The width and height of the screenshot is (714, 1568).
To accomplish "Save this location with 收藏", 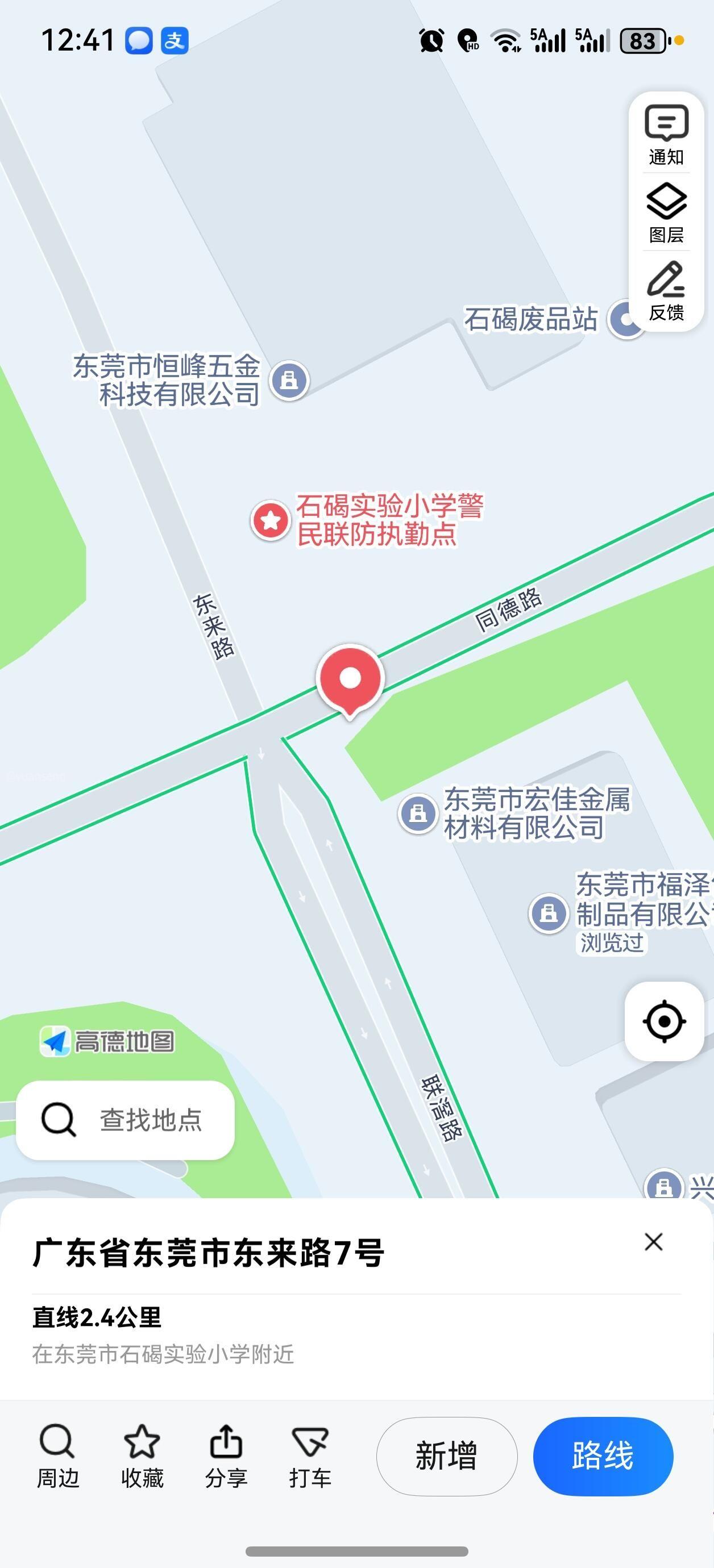I will pyautogui.click(x=142, y=1456).
